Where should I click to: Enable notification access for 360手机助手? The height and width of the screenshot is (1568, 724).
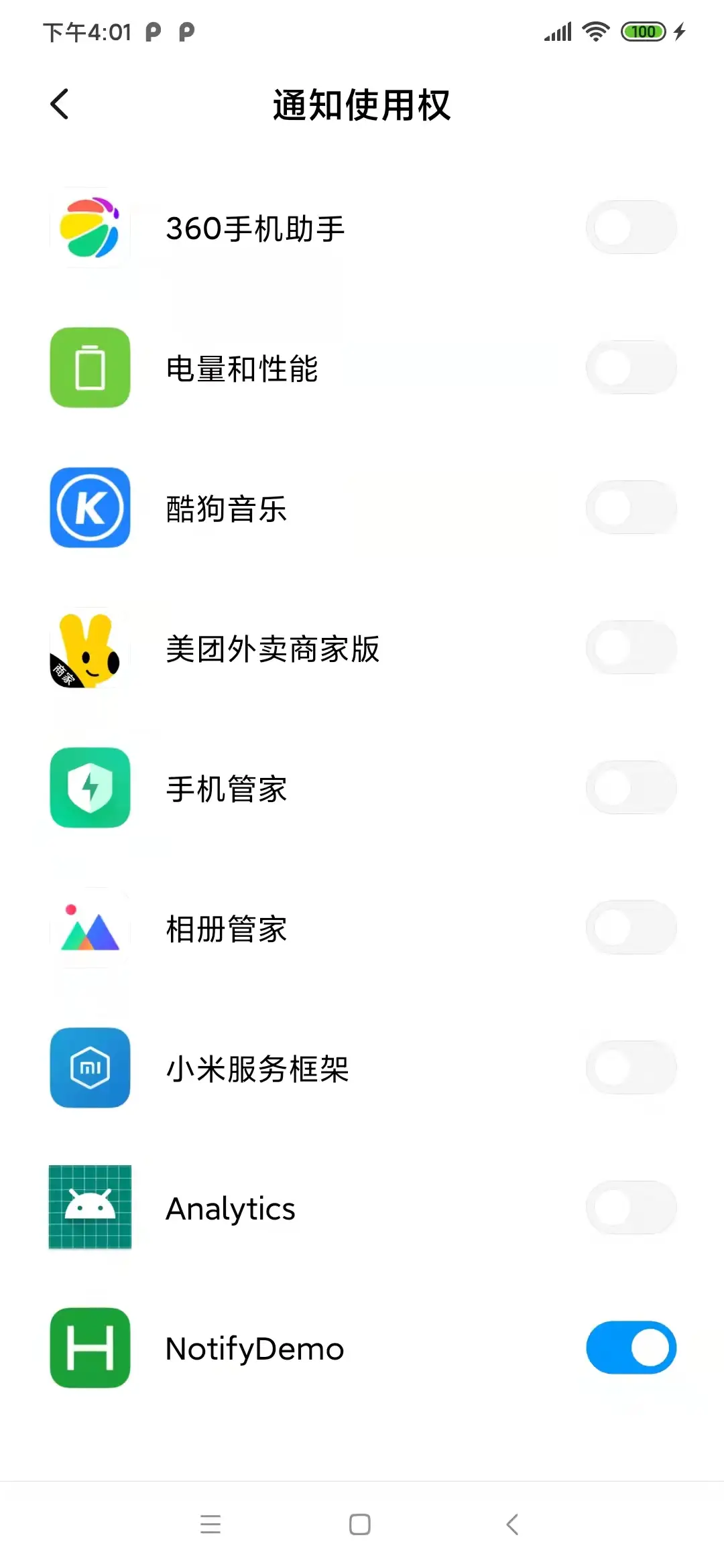pos(631,227)
